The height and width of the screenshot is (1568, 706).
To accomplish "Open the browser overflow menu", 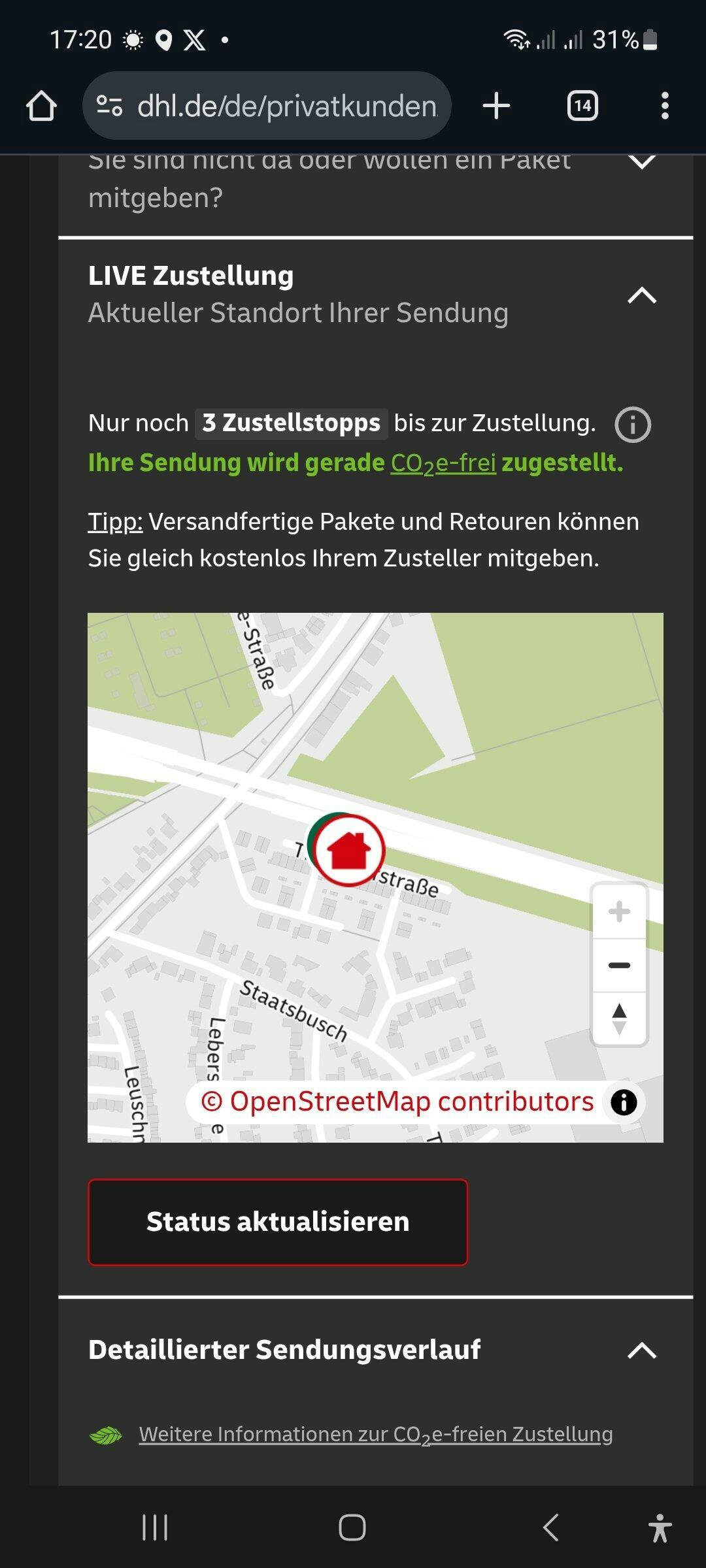I will tap(665, 106).
